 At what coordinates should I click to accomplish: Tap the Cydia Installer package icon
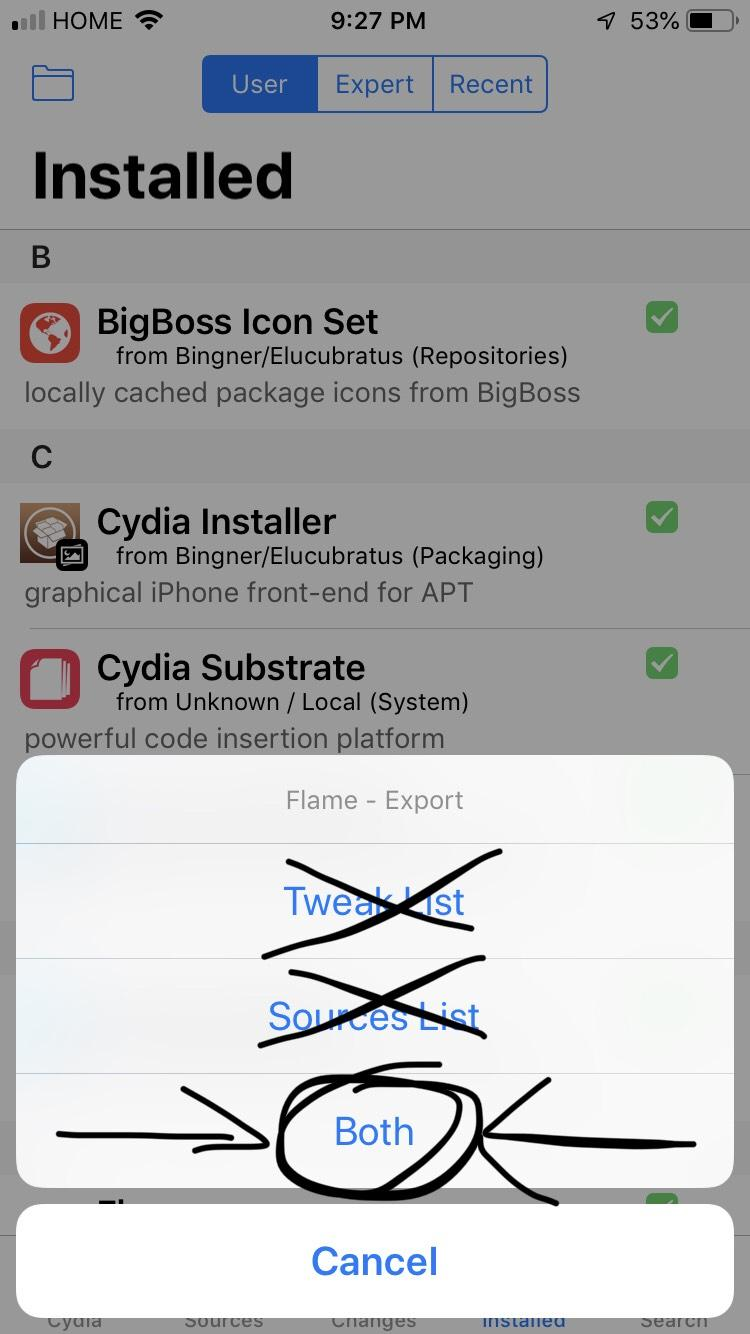pyautogui.click(x=50, y=533)
